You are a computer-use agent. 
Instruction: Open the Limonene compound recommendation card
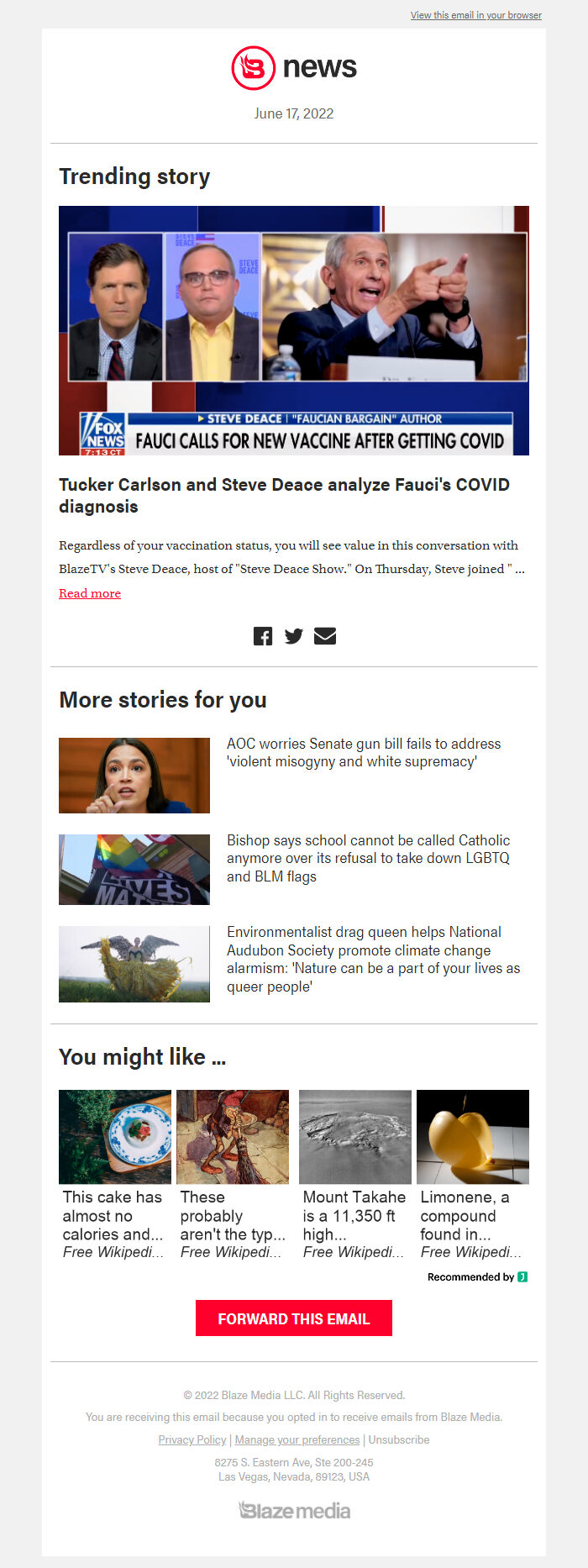[473, 1175]
